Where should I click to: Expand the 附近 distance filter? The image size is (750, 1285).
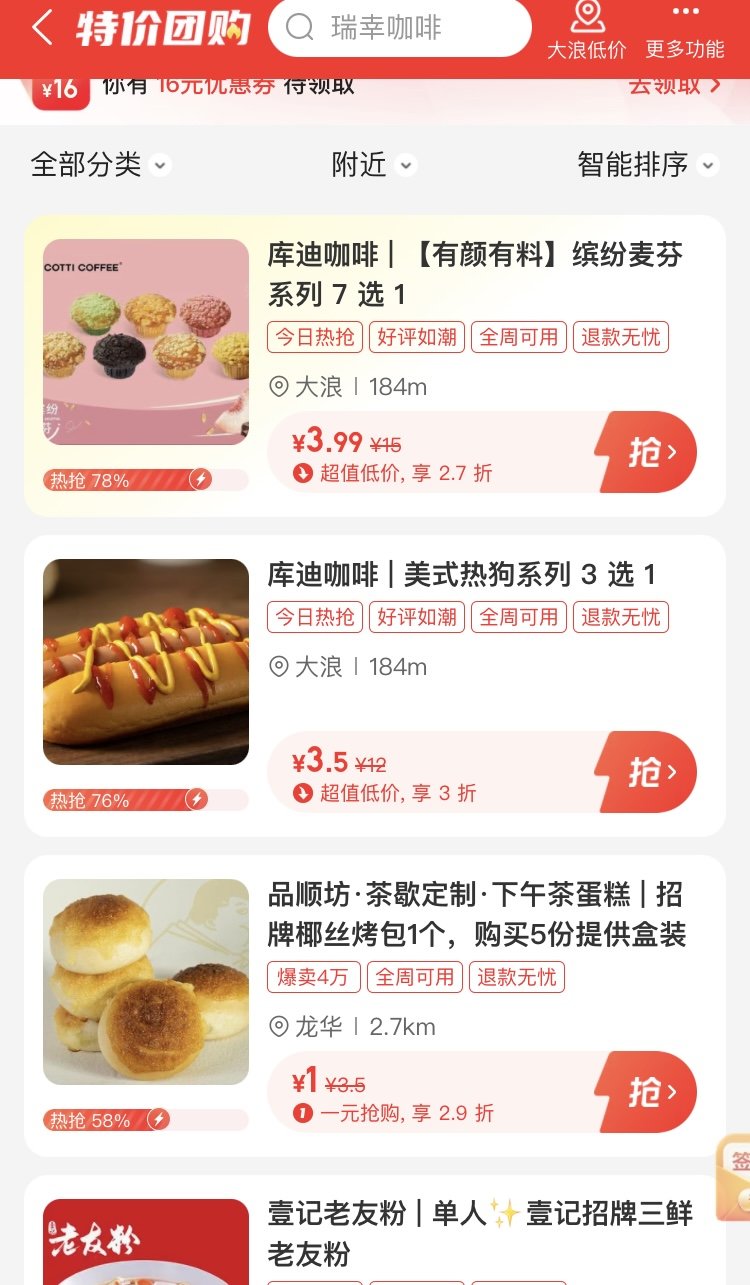pyautogui.click(x=374, y=165)
